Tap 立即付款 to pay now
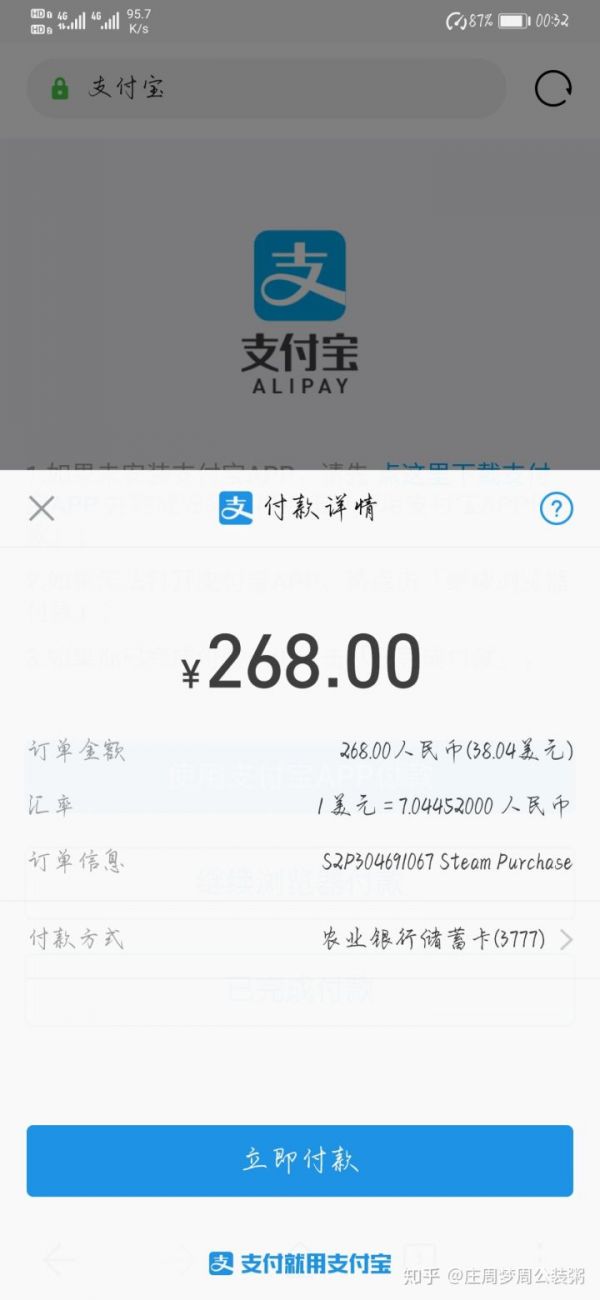The width and height of the screenshot is (600, 1300). click(300, 1160)
